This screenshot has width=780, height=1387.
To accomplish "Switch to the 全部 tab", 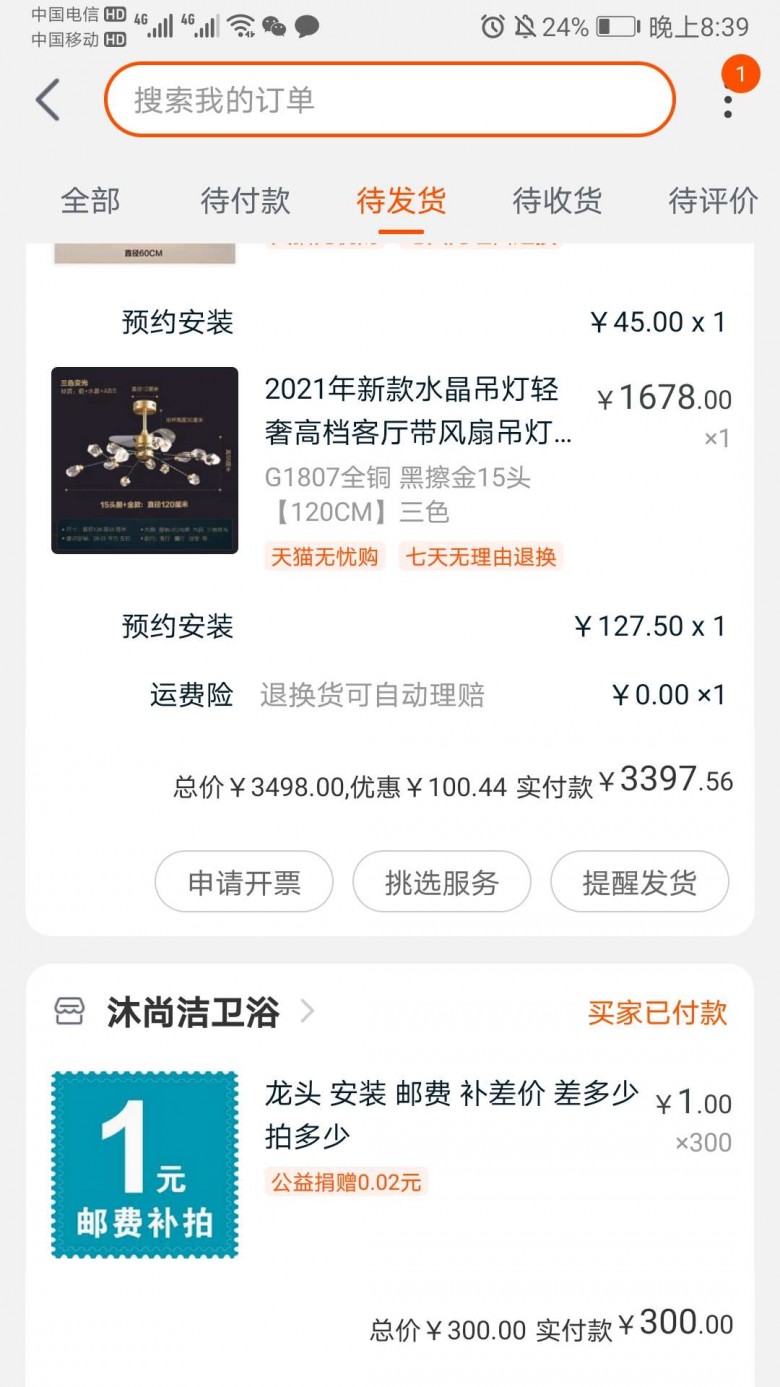I will coord(90,201).
